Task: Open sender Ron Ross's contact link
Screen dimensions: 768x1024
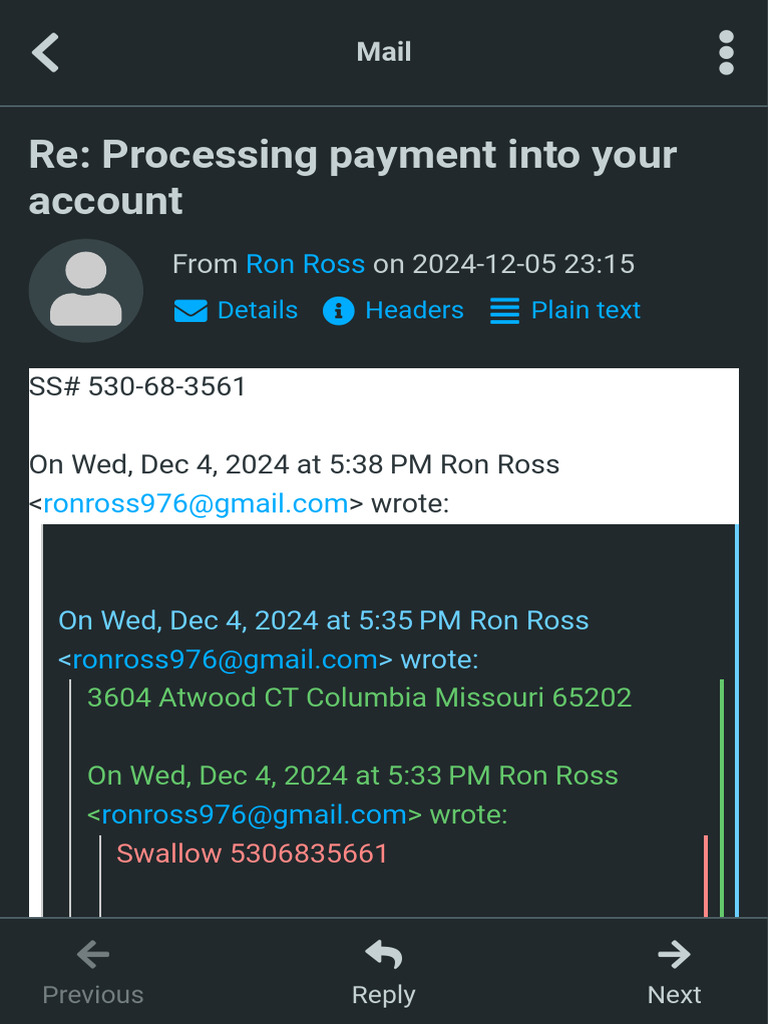Action: (x=305, y=264)
